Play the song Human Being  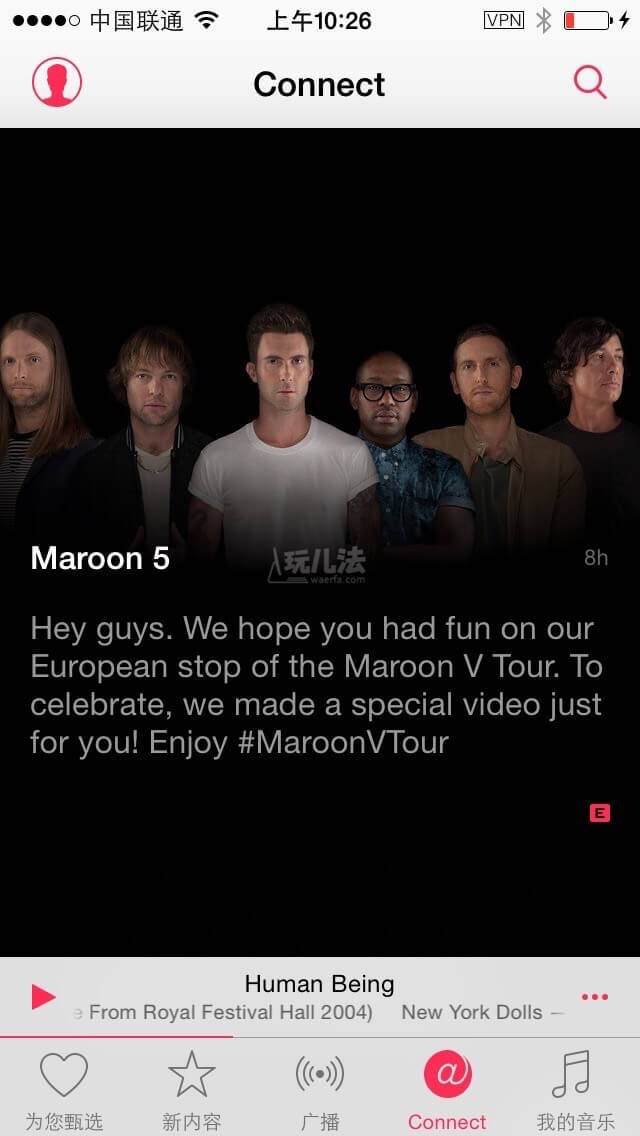[x=43, y=996]
